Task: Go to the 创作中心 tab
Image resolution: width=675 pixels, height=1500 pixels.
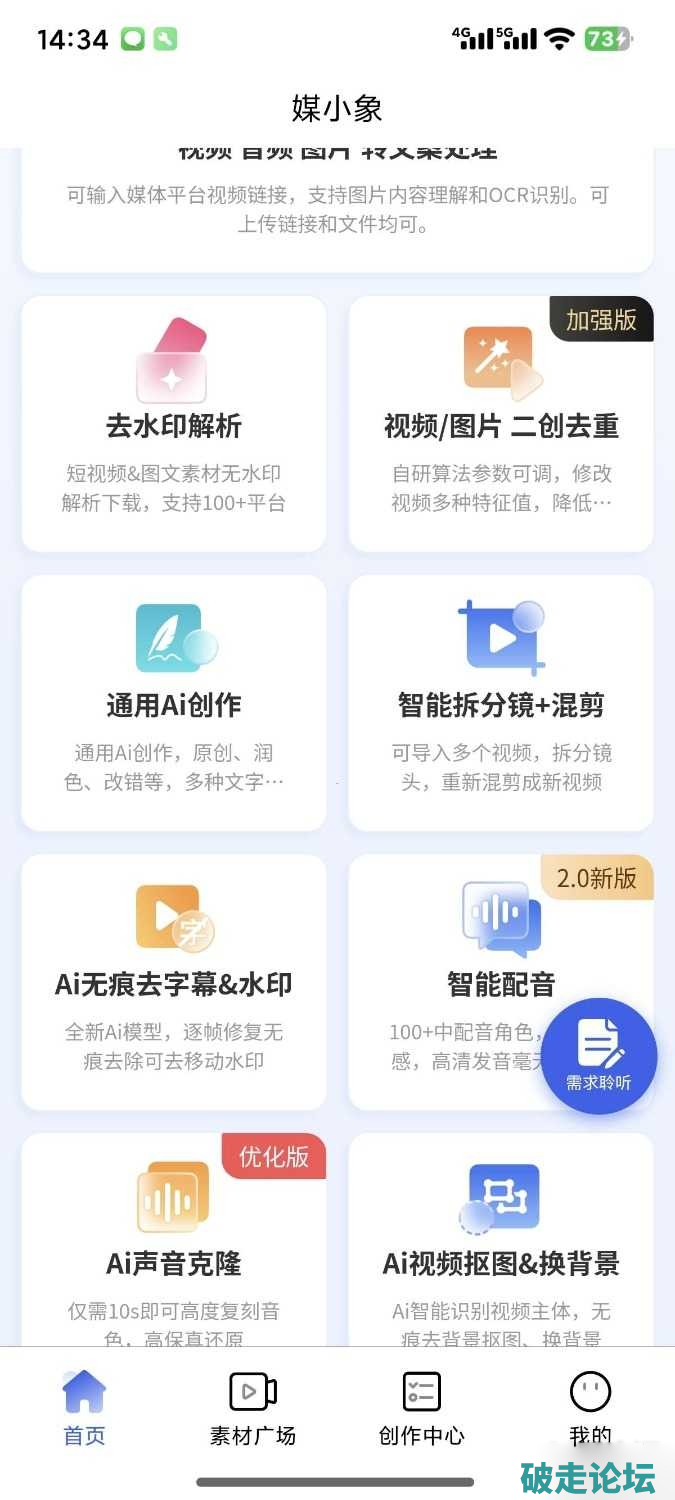Action: (x=421, y=1408)
